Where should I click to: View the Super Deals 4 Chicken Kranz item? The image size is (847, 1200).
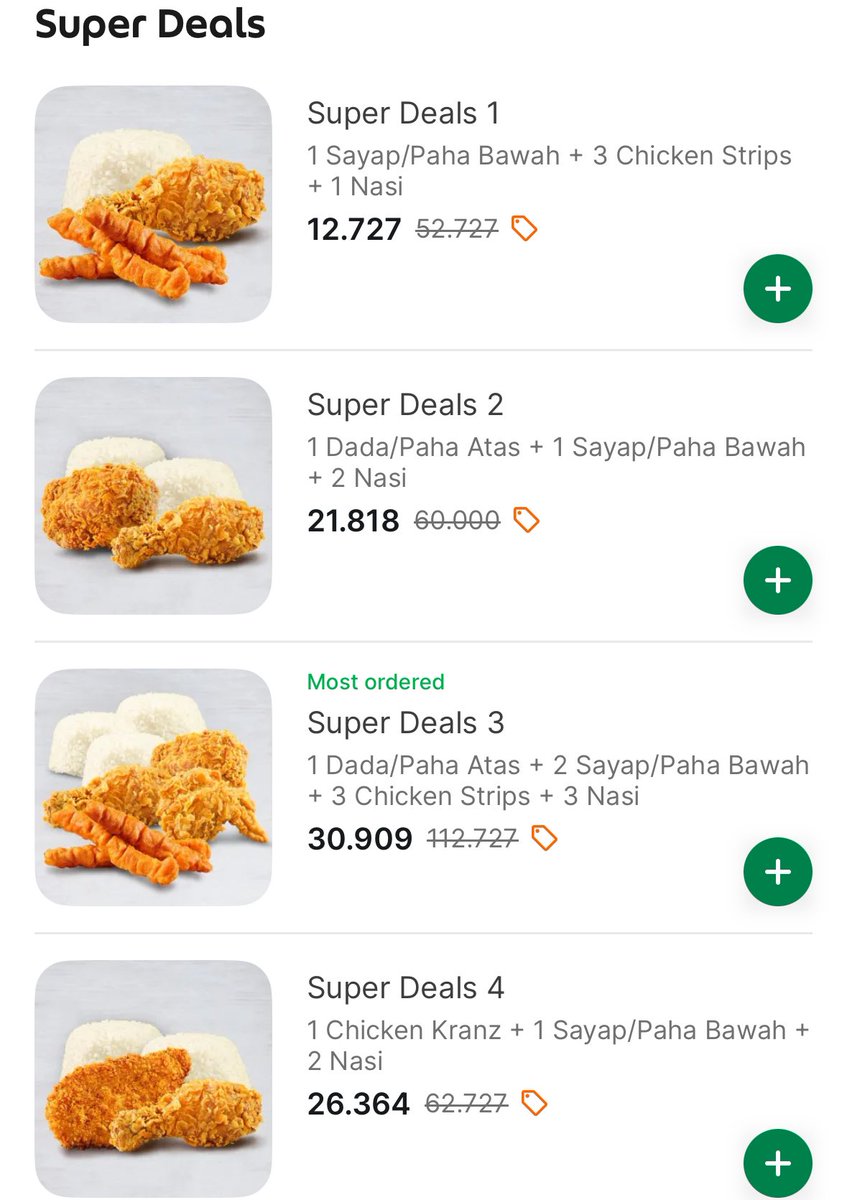(405, 989)
